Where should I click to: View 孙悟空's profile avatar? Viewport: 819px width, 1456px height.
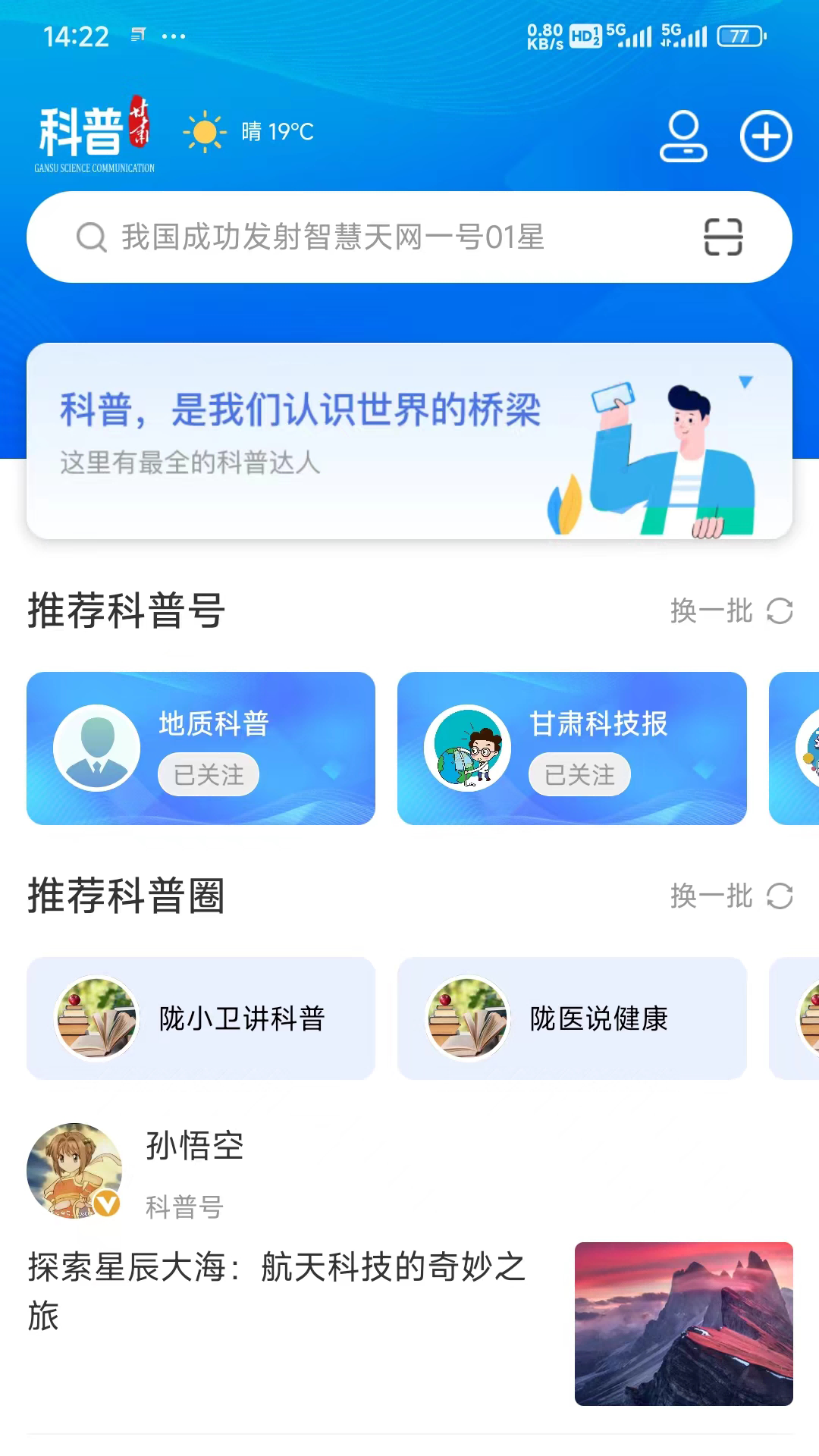point(74,1170)
